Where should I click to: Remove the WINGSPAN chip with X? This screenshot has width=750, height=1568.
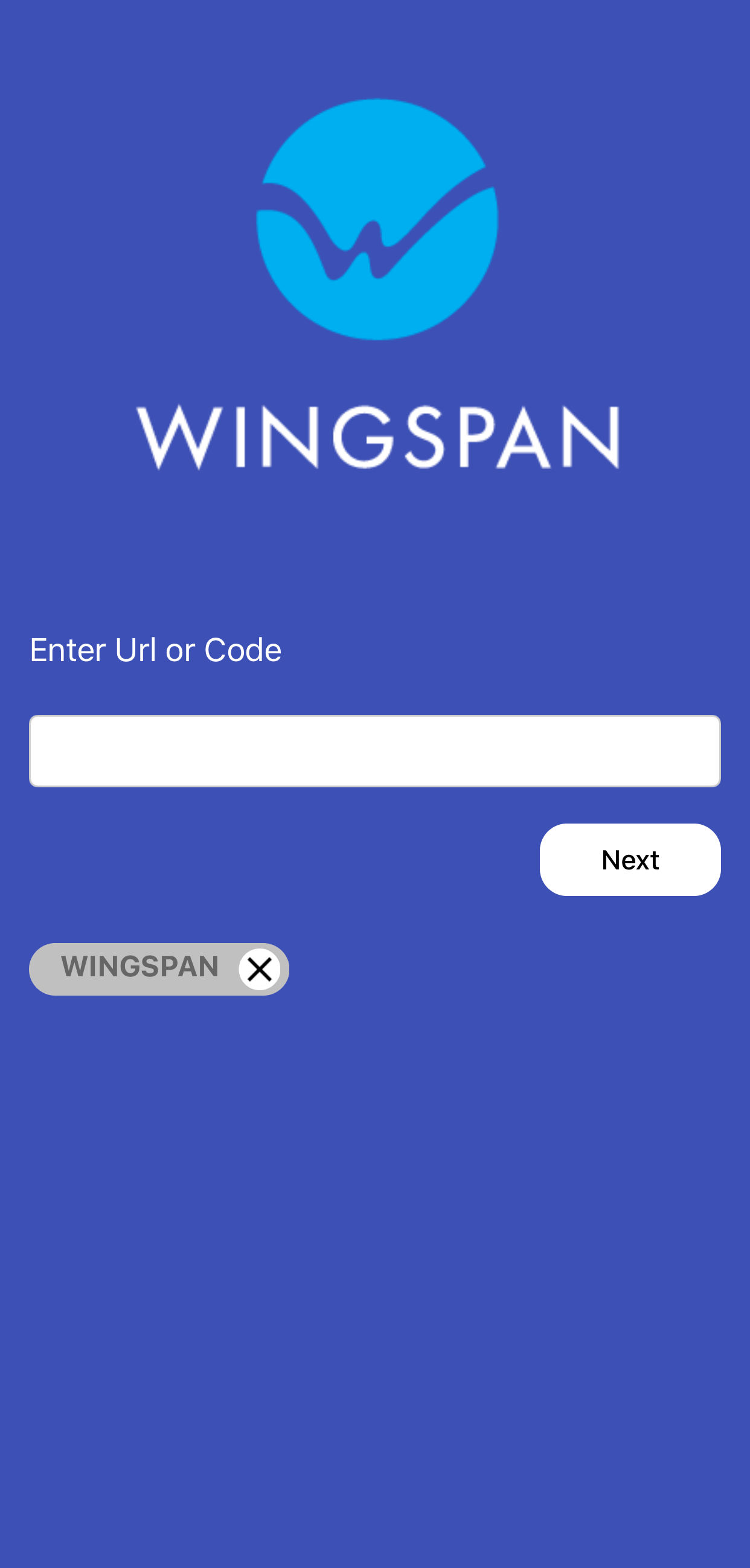[259, 969]
